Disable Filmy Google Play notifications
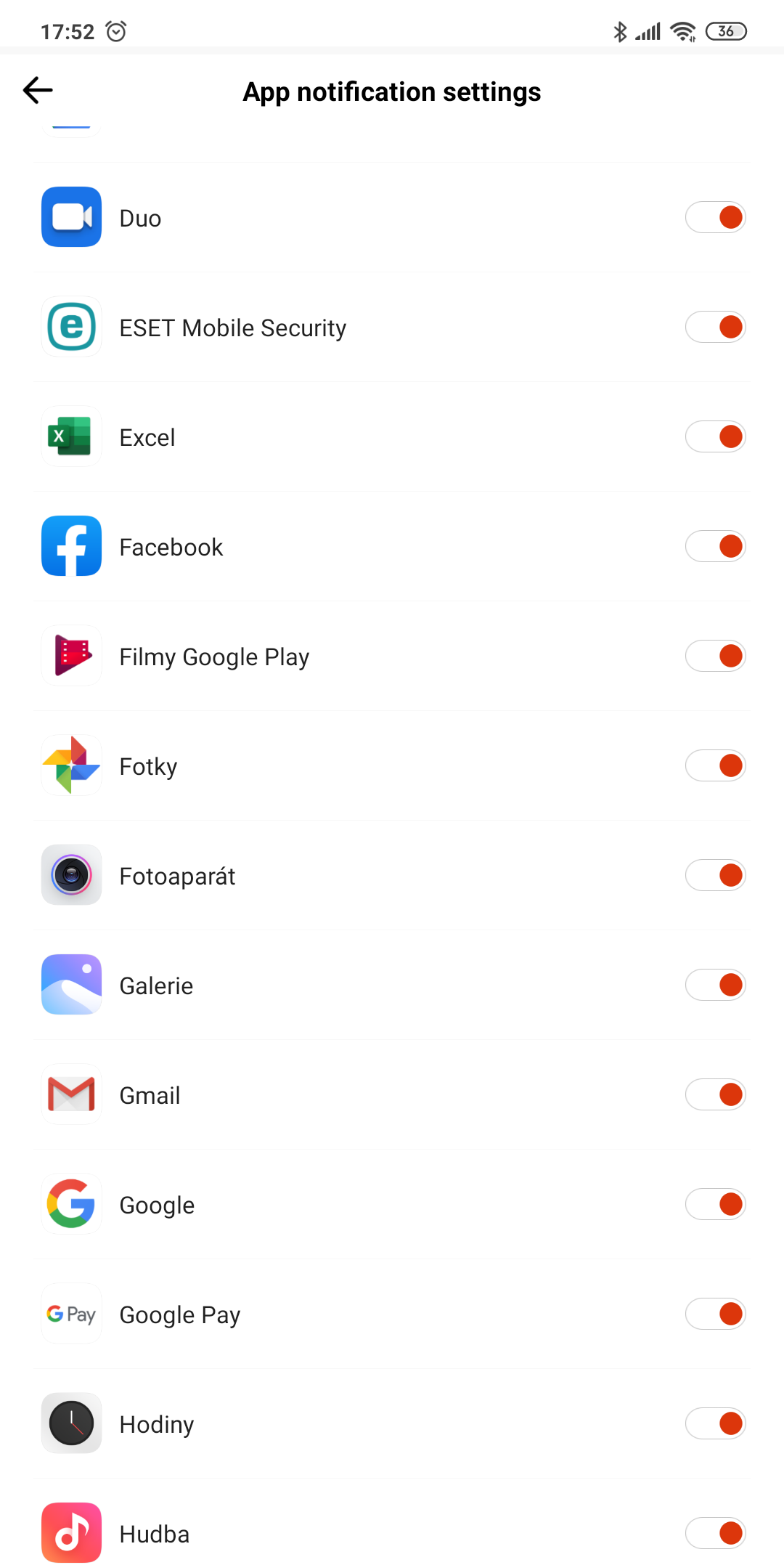Viewport: 784px width, 1565px height. pyautogui.click(x=715, y=656)
